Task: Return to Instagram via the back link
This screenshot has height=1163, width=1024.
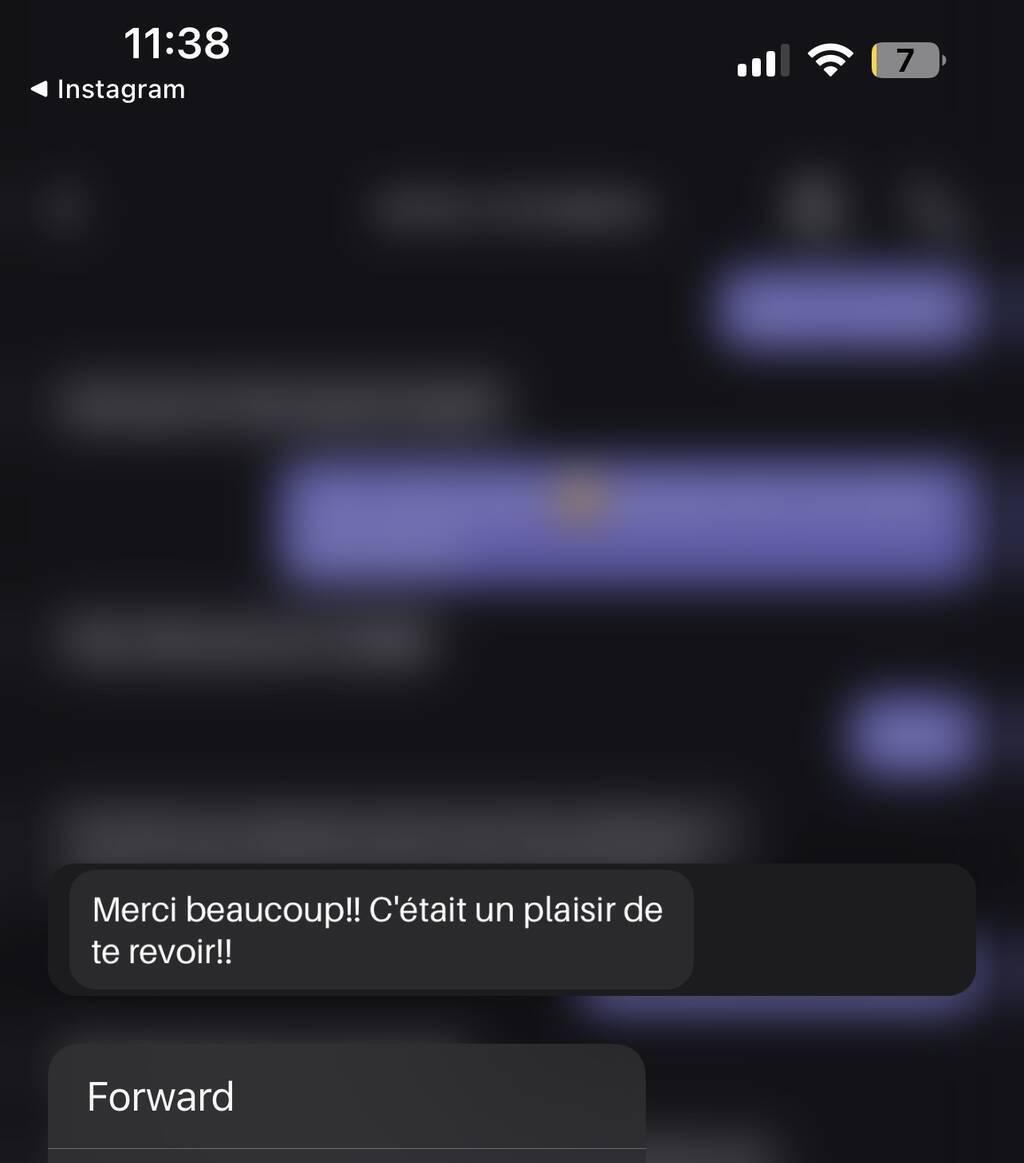Action: click(x=108, y=89)
